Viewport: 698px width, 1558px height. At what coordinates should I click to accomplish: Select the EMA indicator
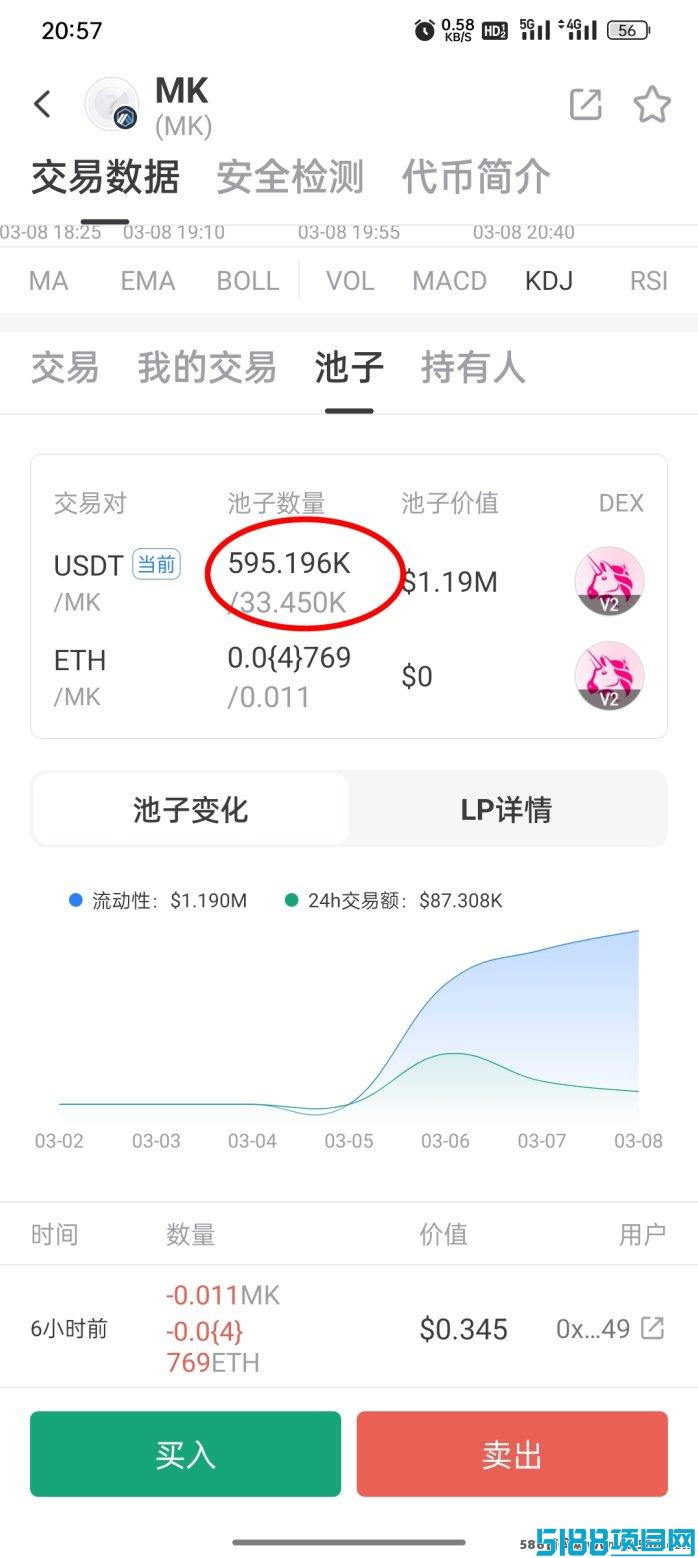click(148, 280)
